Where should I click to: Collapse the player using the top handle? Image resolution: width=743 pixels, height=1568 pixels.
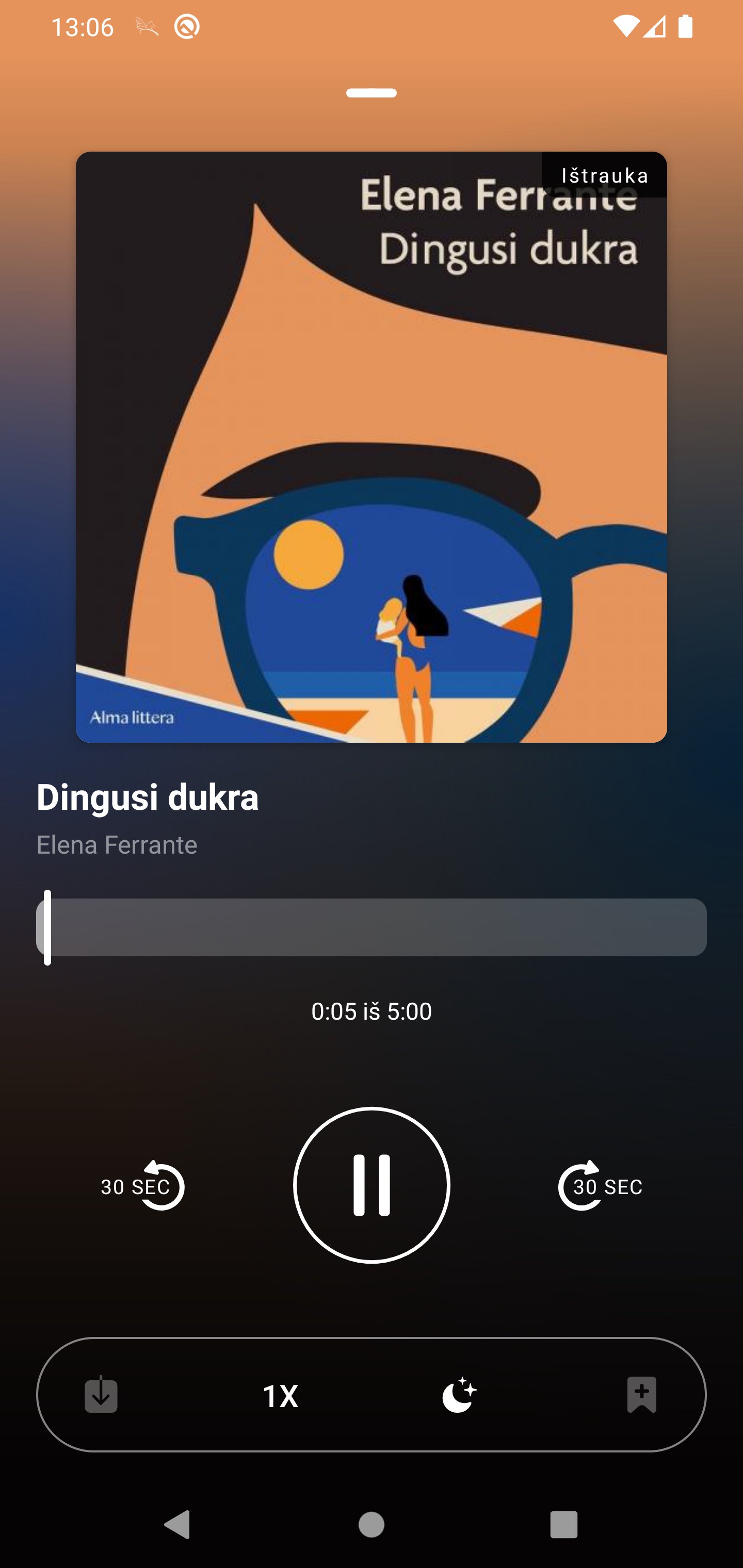click(x=372, y=92)
